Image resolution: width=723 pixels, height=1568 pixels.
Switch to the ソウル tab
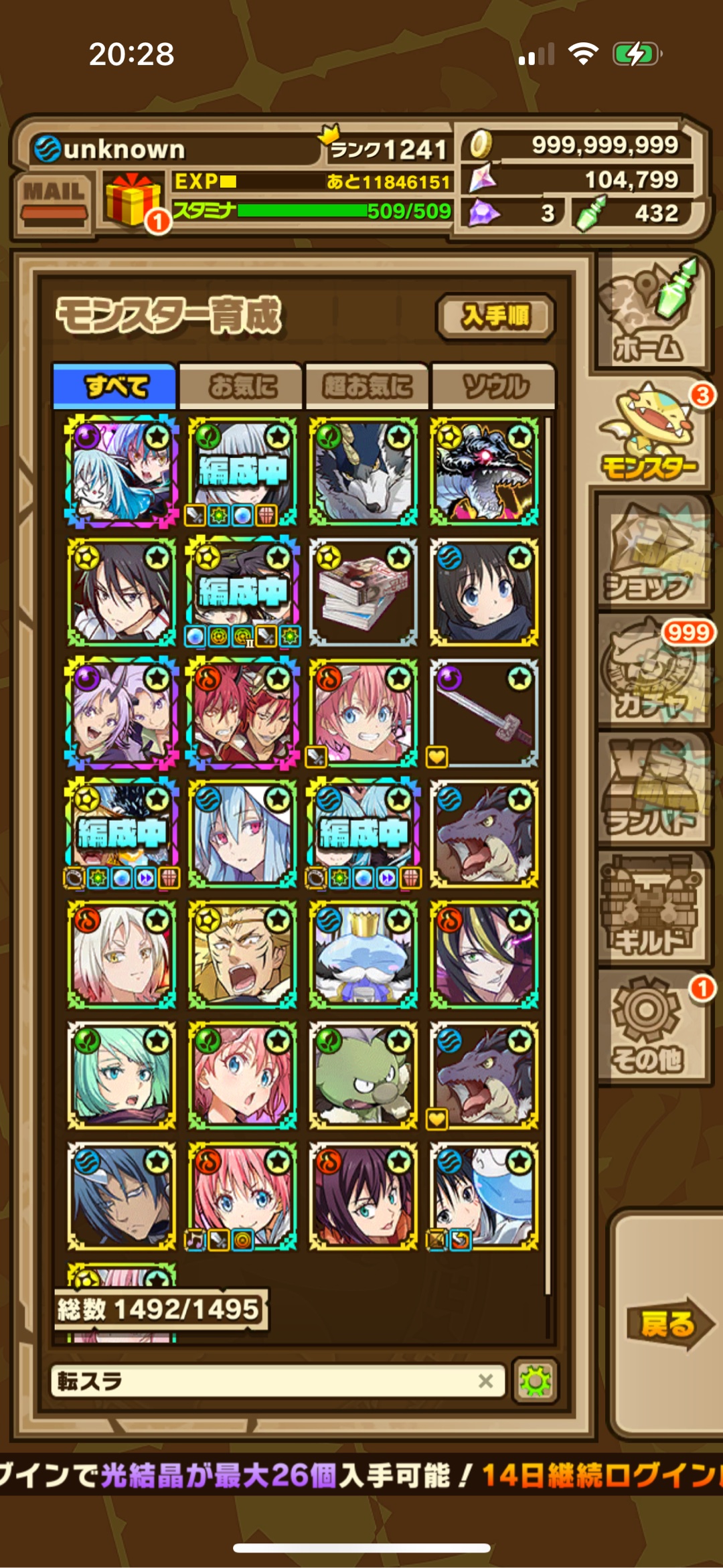pos(494,386)
